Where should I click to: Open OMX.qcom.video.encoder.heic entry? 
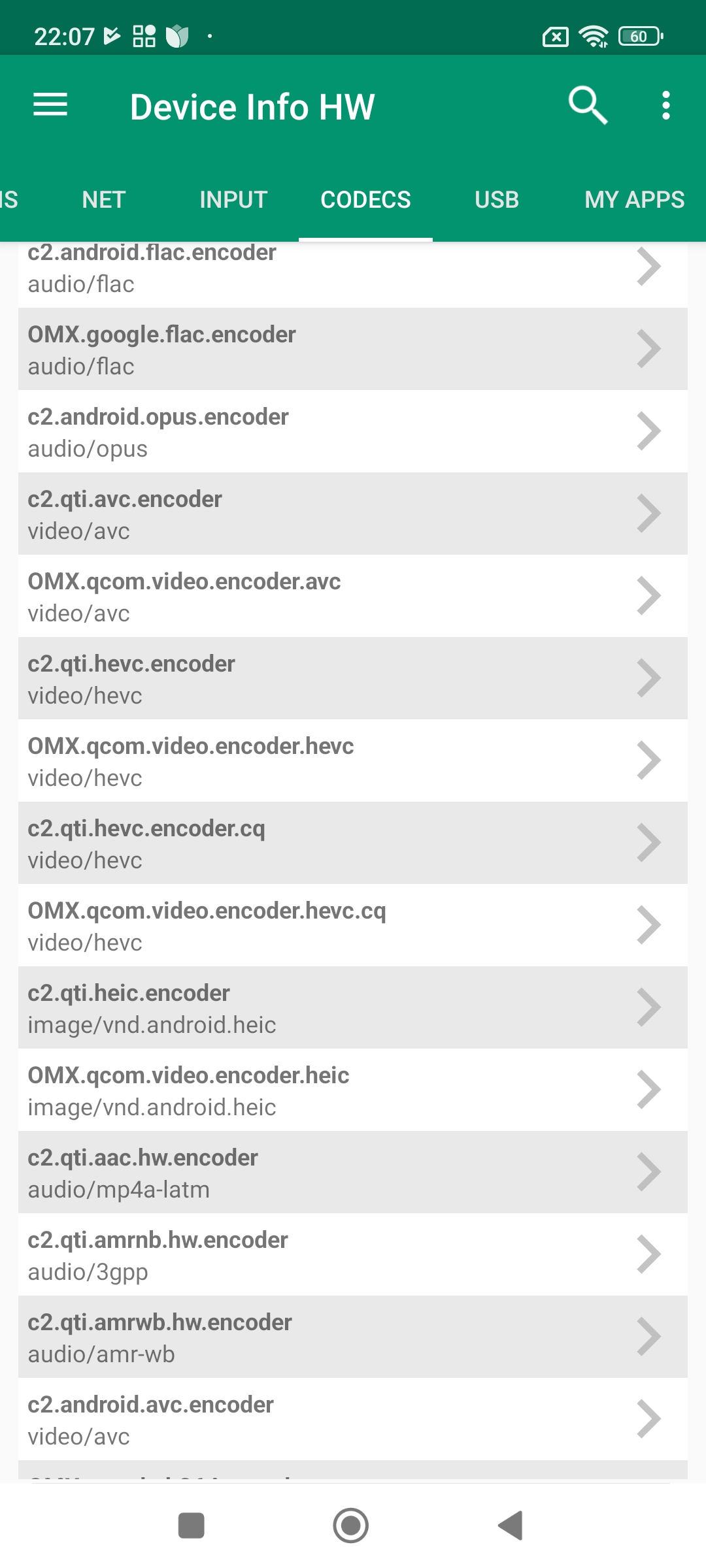(x=353, y=1090)
